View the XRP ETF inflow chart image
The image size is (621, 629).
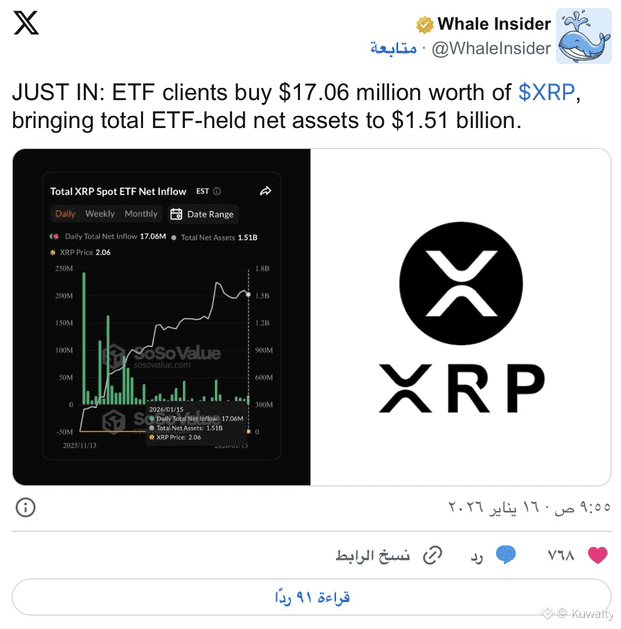pos(161,317)
